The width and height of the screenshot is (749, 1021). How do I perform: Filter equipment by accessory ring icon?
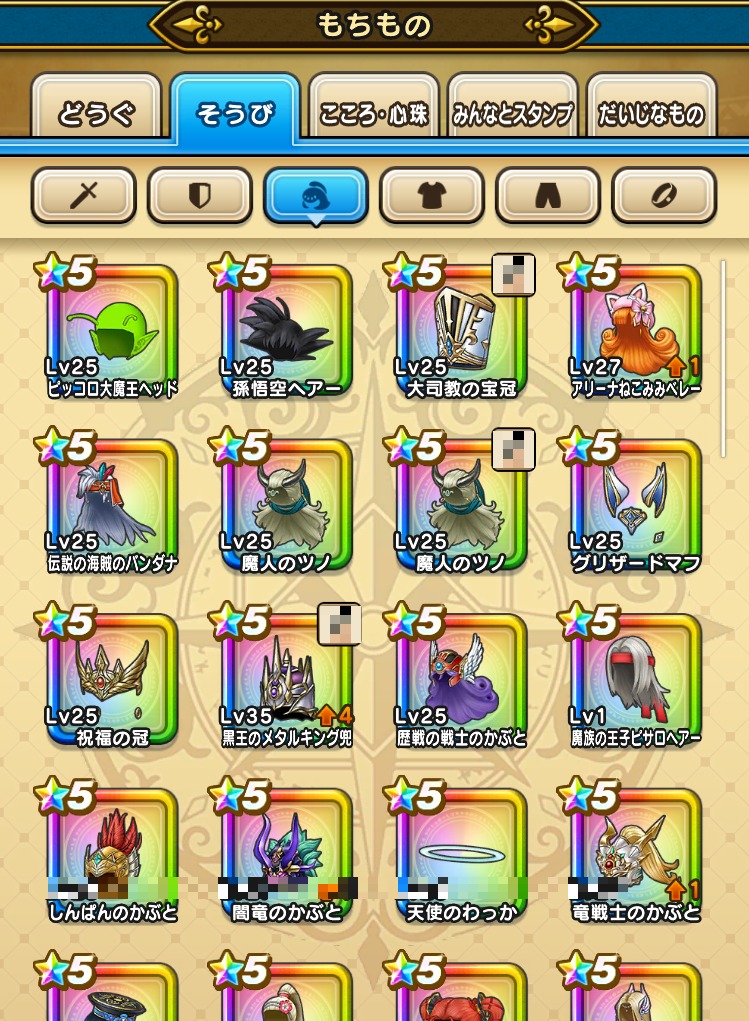click(x=664, y=195)
